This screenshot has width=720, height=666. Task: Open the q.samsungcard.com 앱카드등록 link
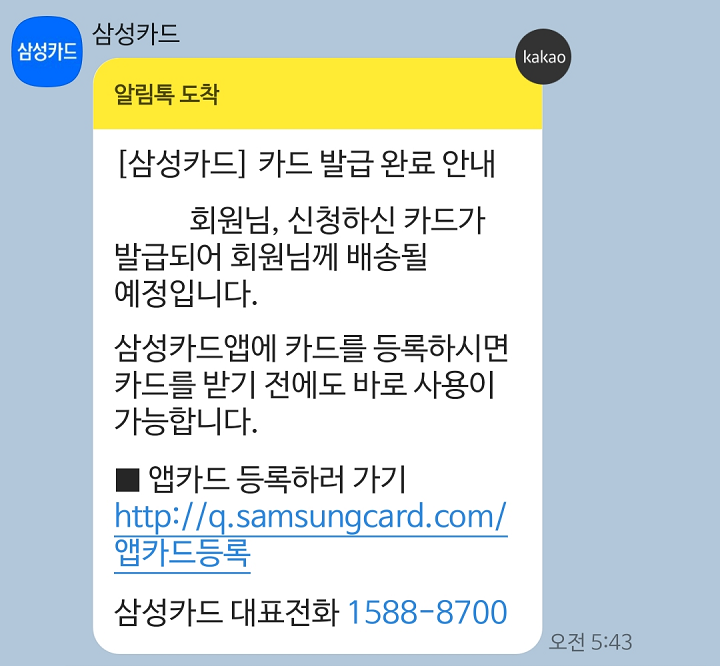tap(311, 518)
